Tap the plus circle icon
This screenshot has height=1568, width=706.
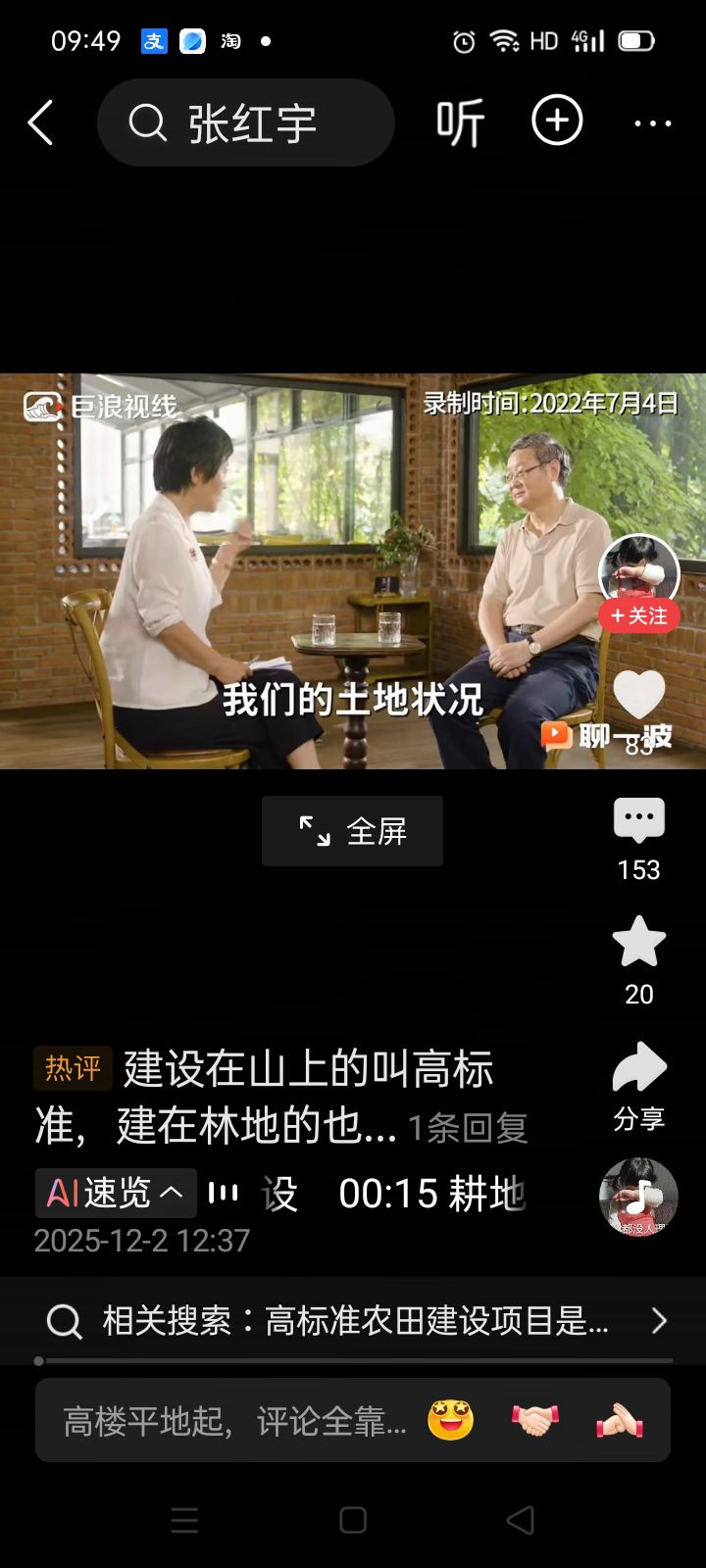tap(557, 122)
